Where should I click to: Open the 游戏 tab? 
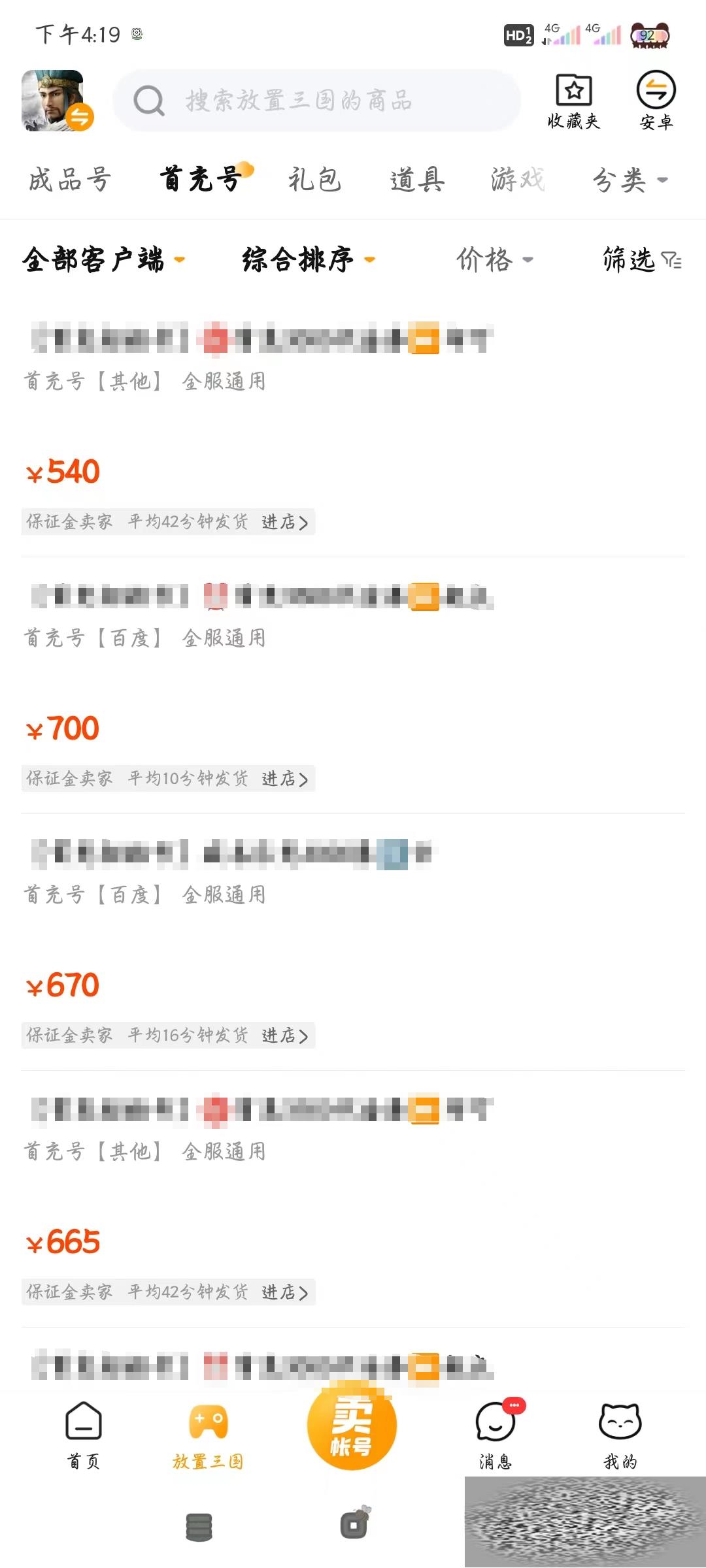click(518, 180)
